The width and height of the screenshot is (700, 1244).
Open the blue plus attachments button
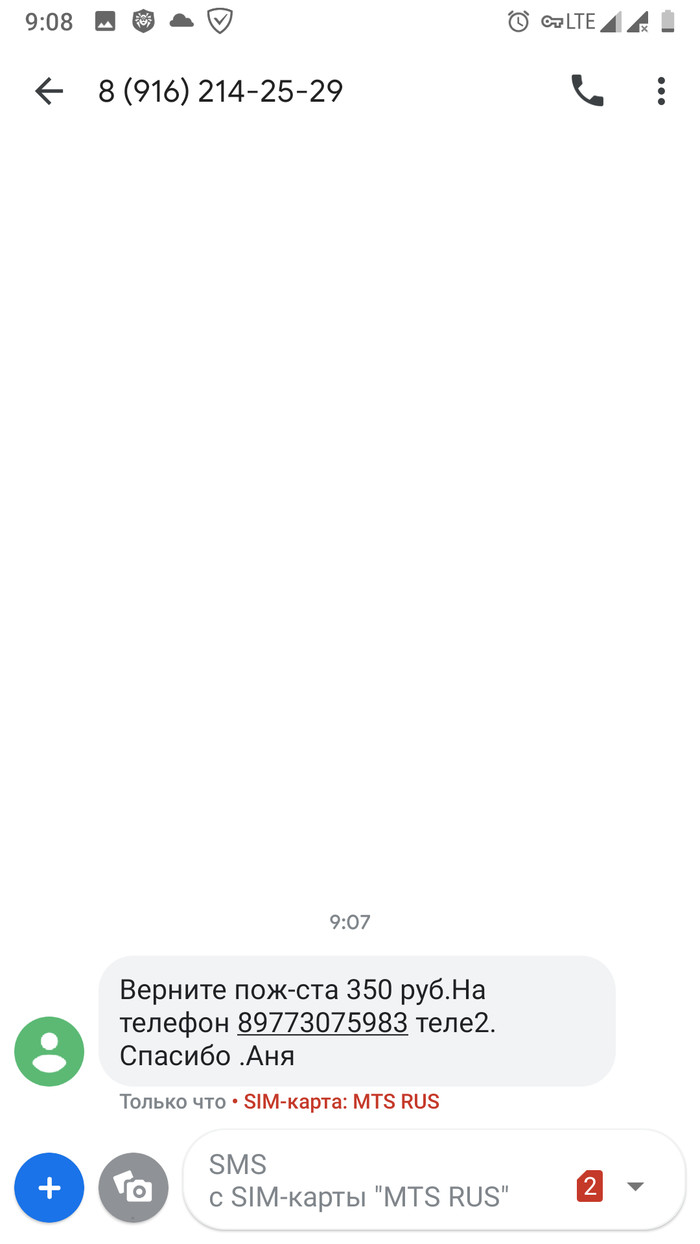click(49, 1188)
